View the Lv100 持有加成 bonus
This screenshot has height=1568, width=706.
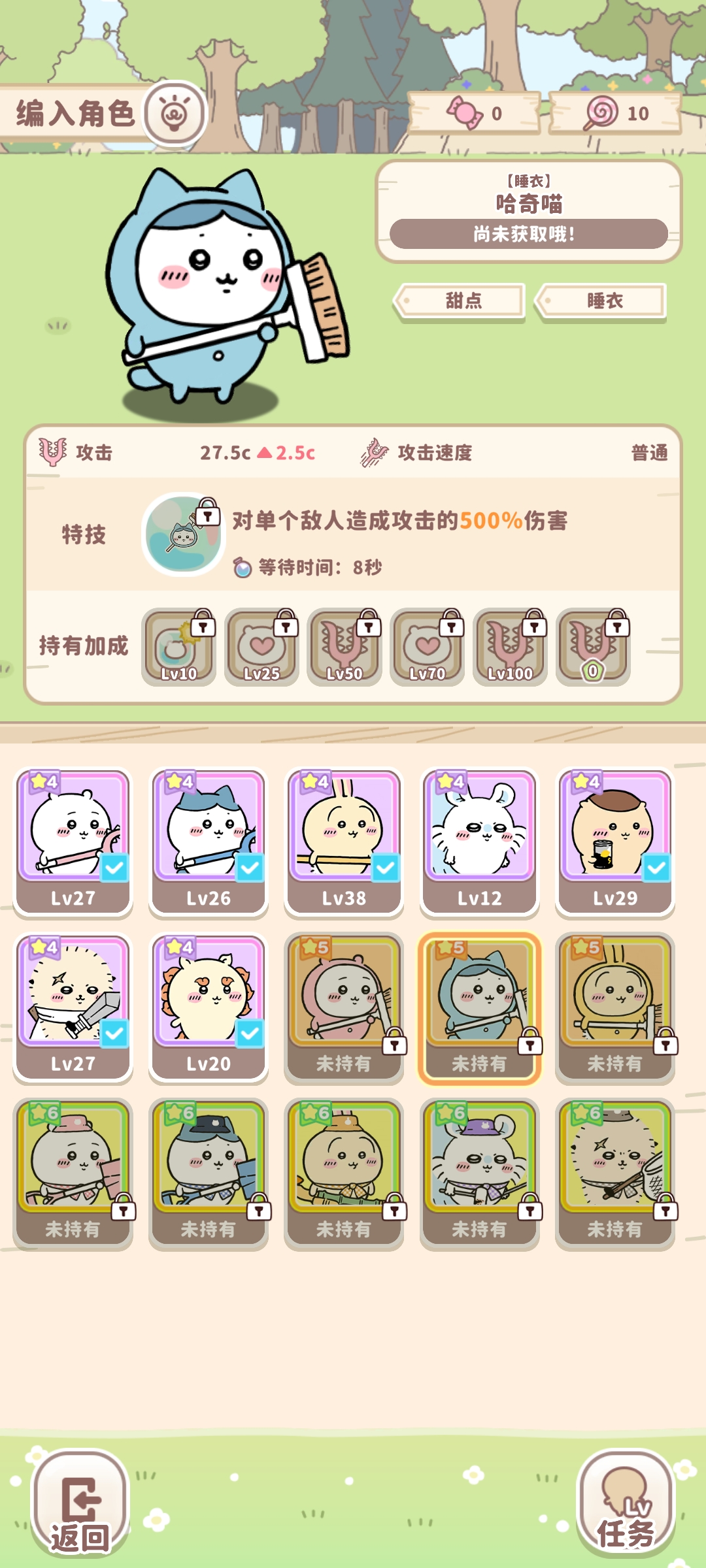click(x=511, y=647)
